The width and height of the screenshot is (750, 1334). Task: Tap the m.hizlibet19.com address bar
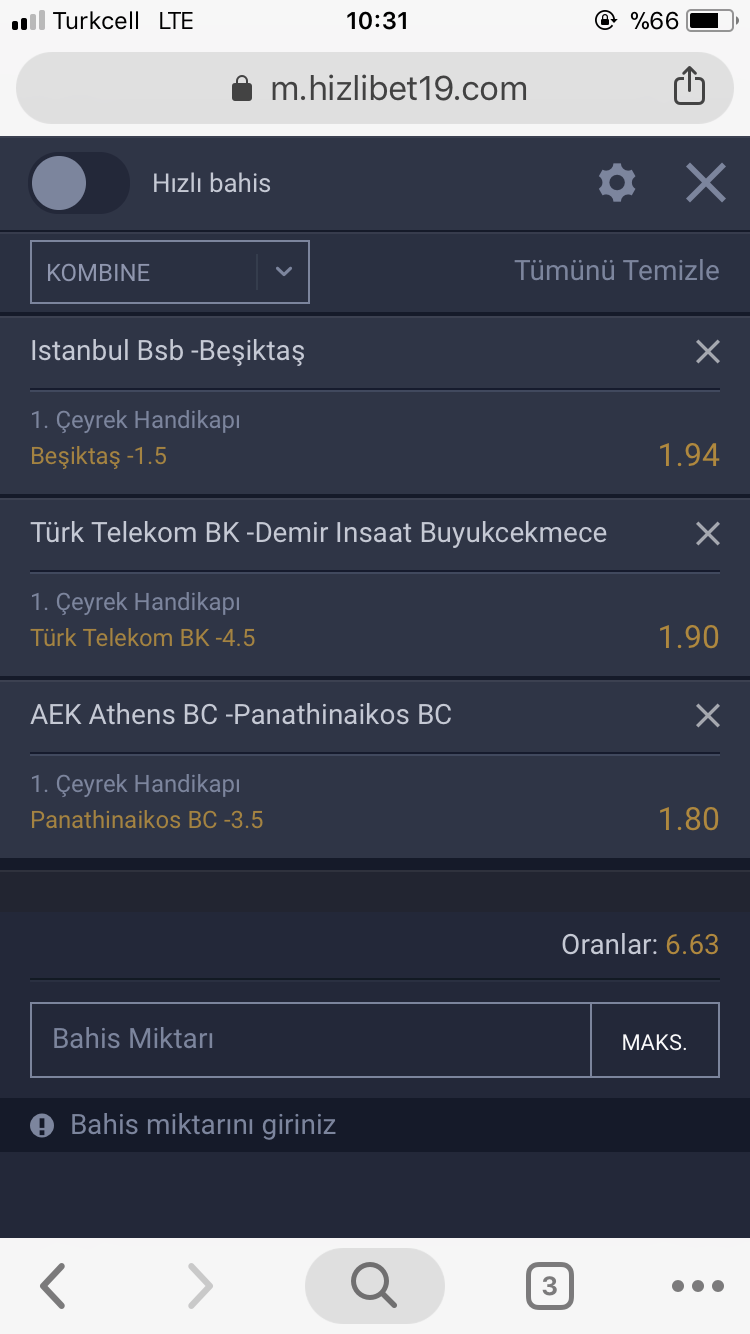(375, 88)
